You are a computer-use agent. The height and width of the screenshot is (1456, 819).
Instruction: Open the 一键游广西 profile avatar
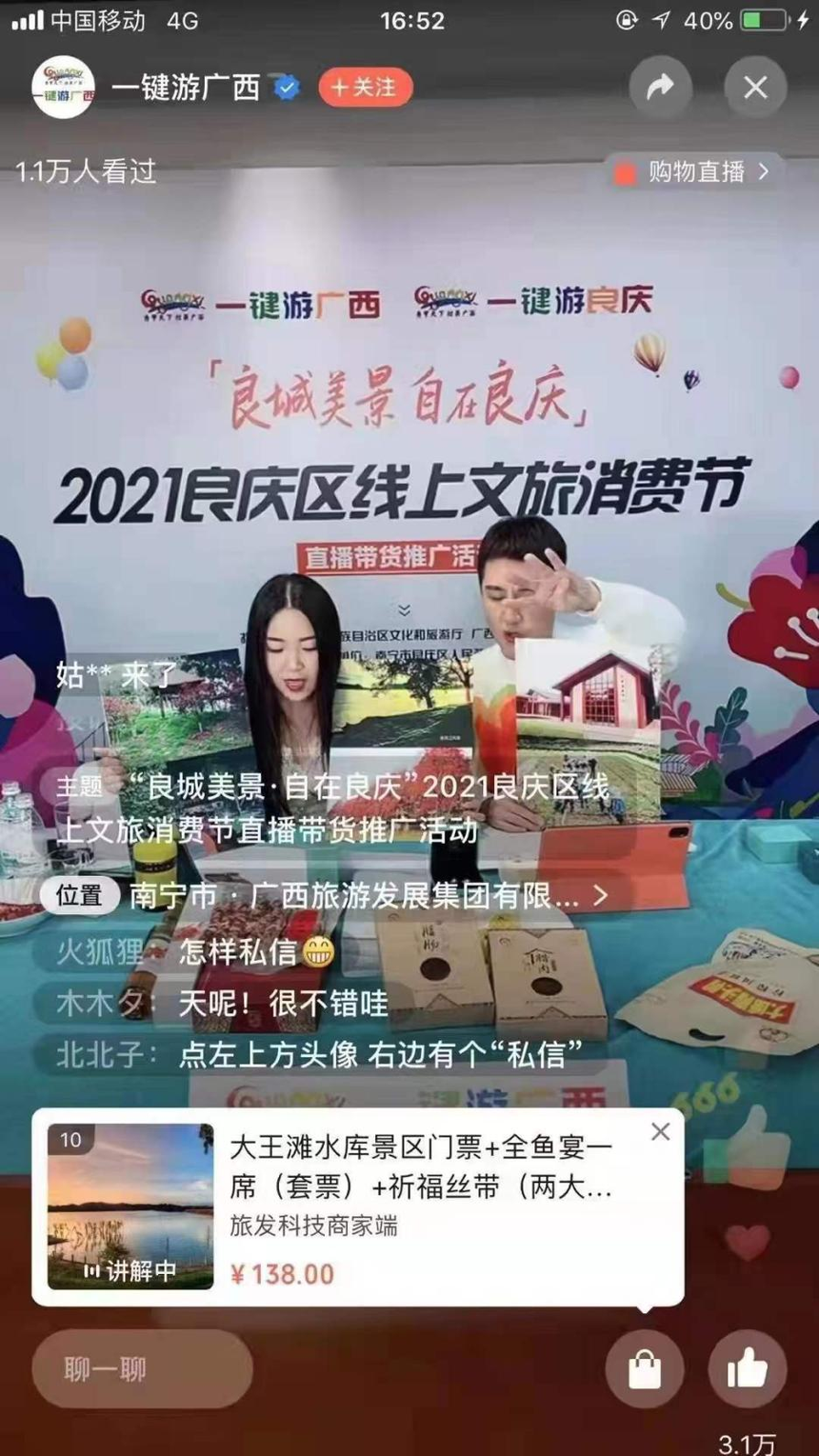(63, 88)
